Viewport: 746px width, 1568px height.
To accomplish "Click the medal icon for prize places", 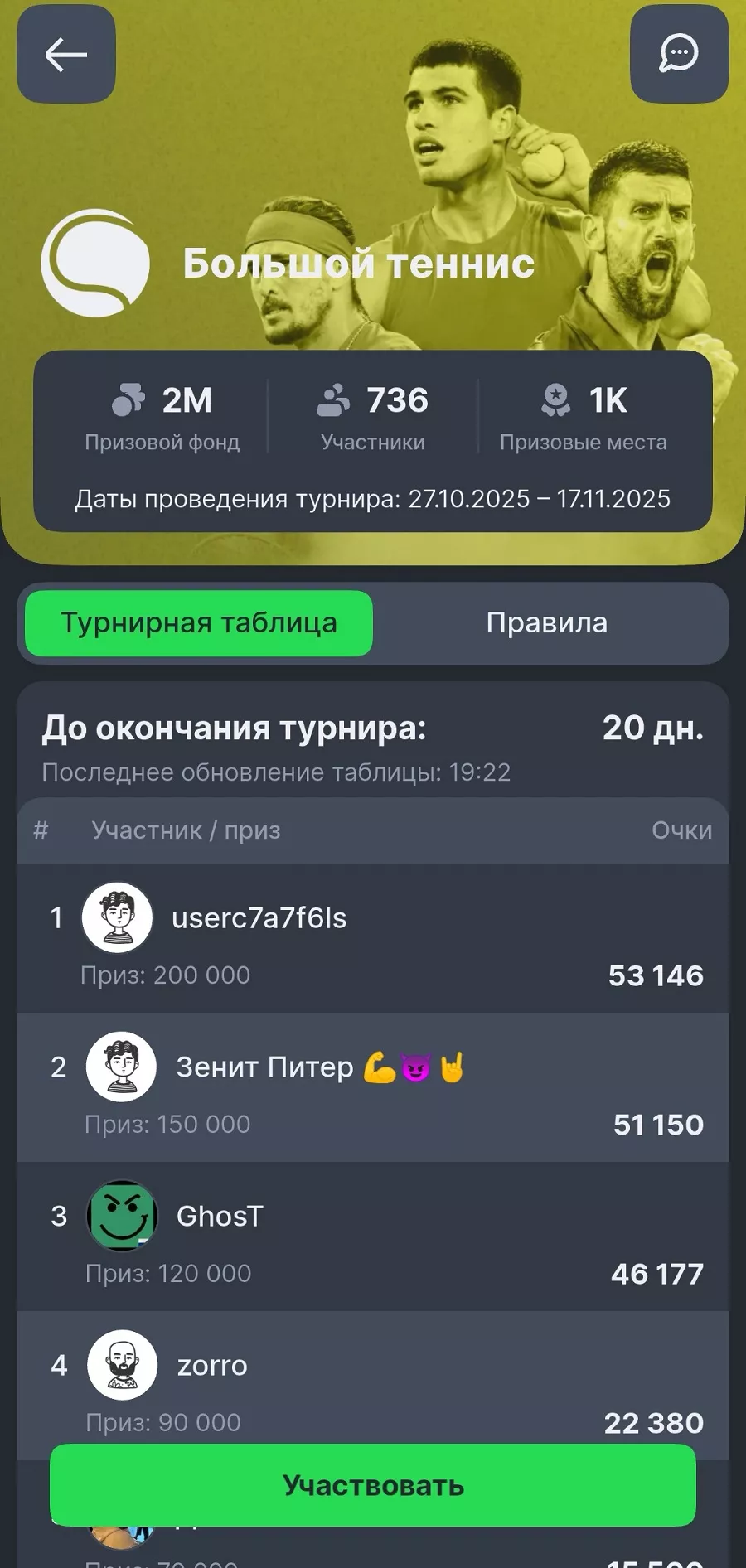I will click(x=556, y=400).
